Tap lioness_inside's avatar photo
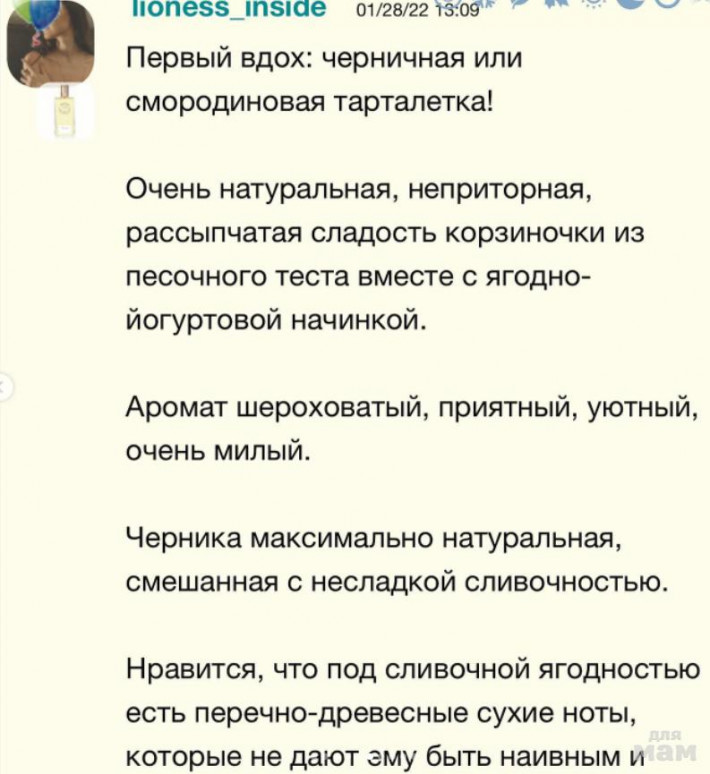The image size is (710, 774). click(x=51, y=43)
